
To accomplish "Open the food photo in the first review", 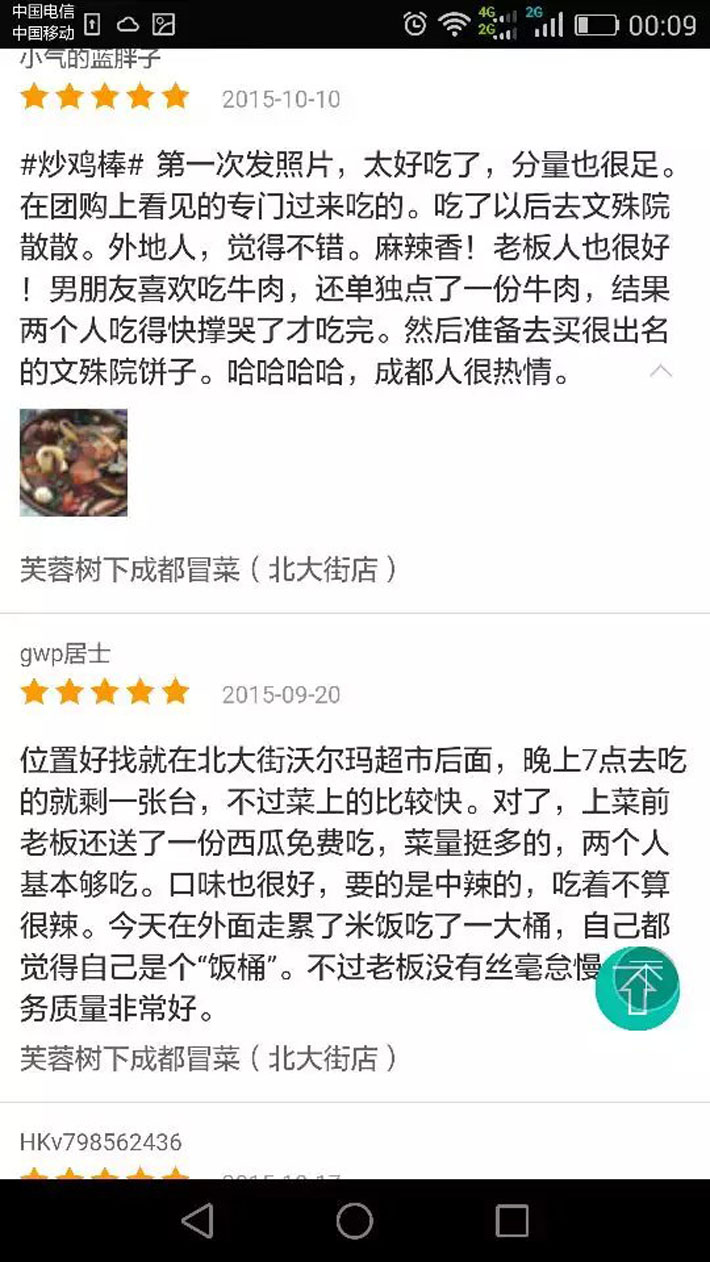I will [74, 462].
